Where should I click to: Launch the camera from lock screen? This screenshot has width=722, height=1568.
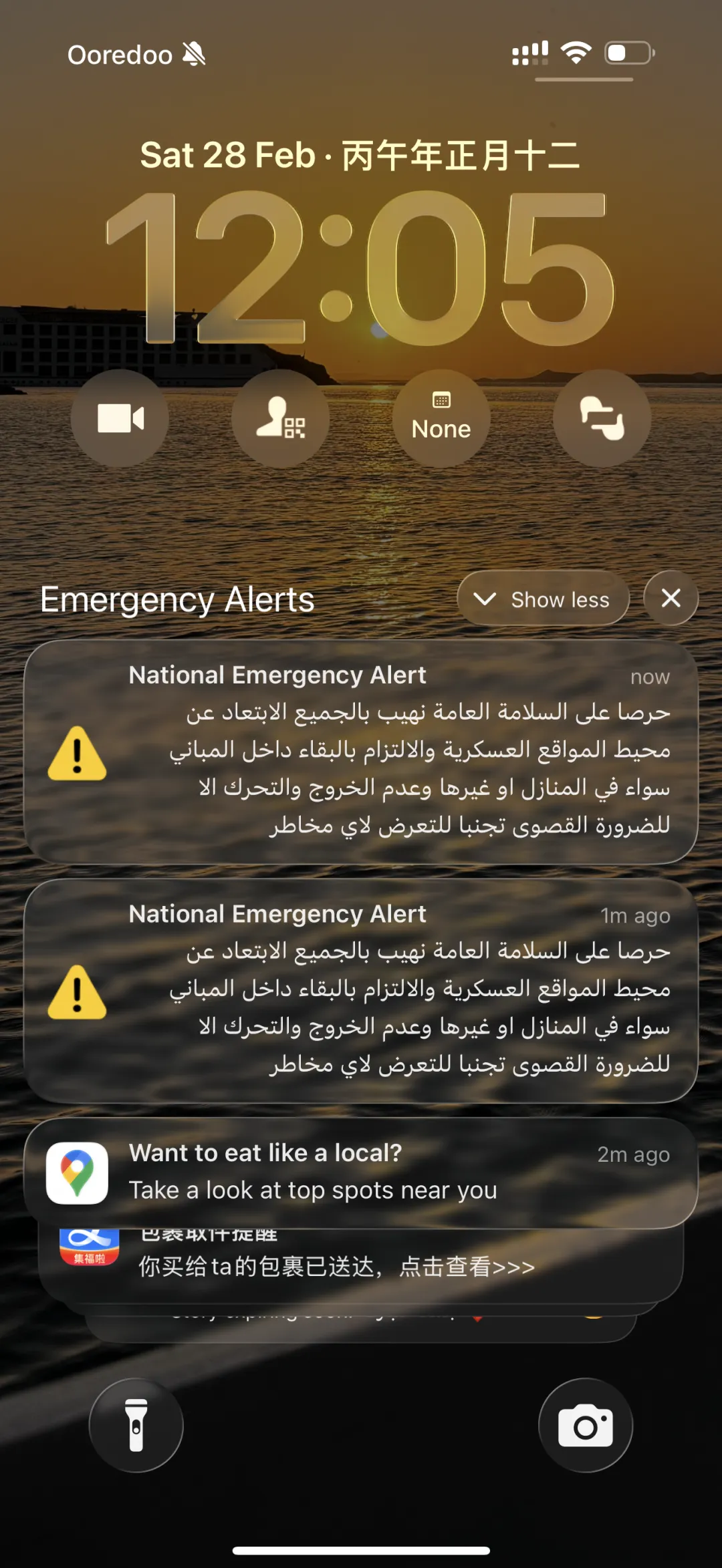pos(585,1424)
